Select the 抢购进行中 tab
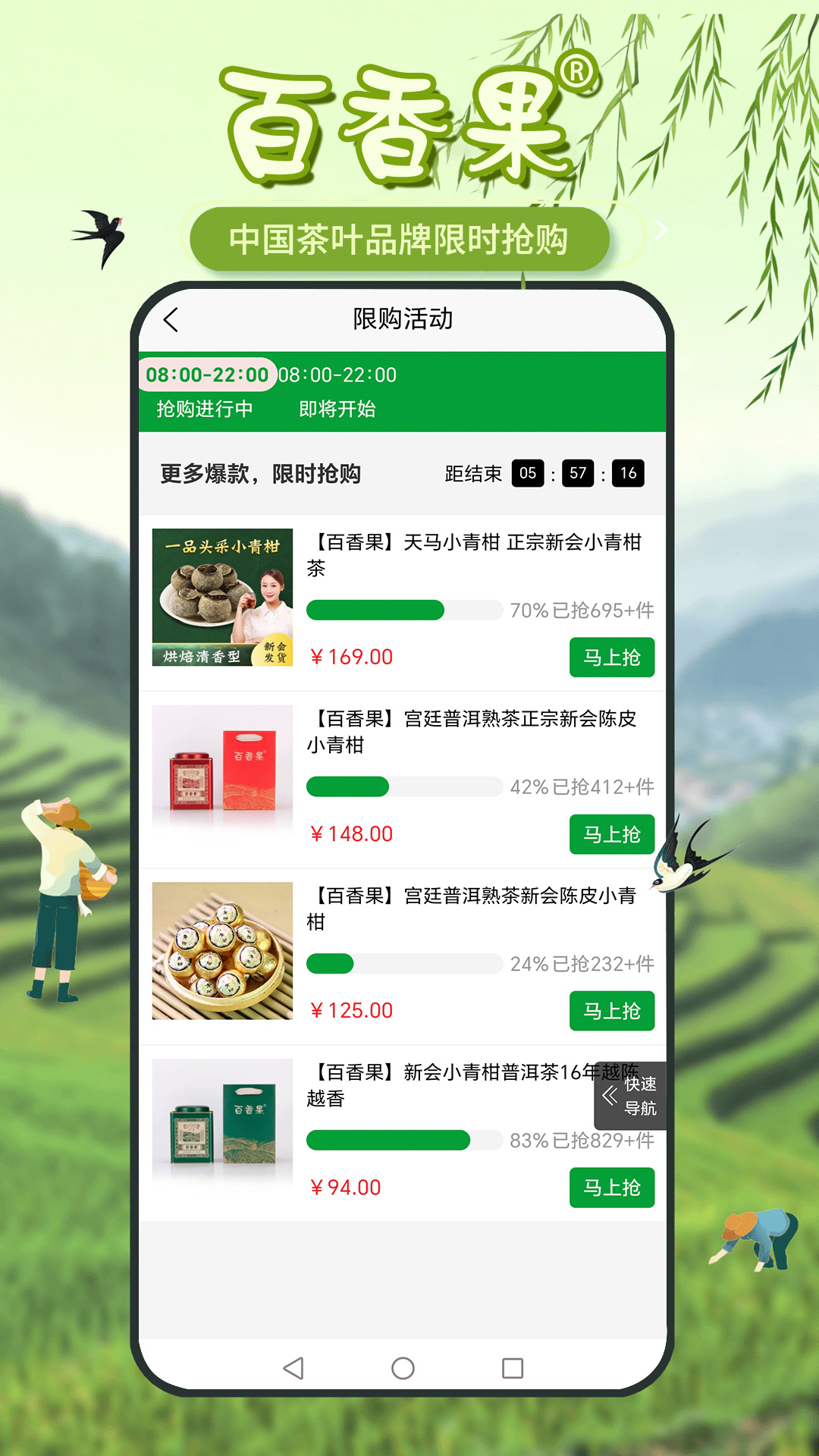819x1456 pixels. pyautogui.click(x=204, y=409)
